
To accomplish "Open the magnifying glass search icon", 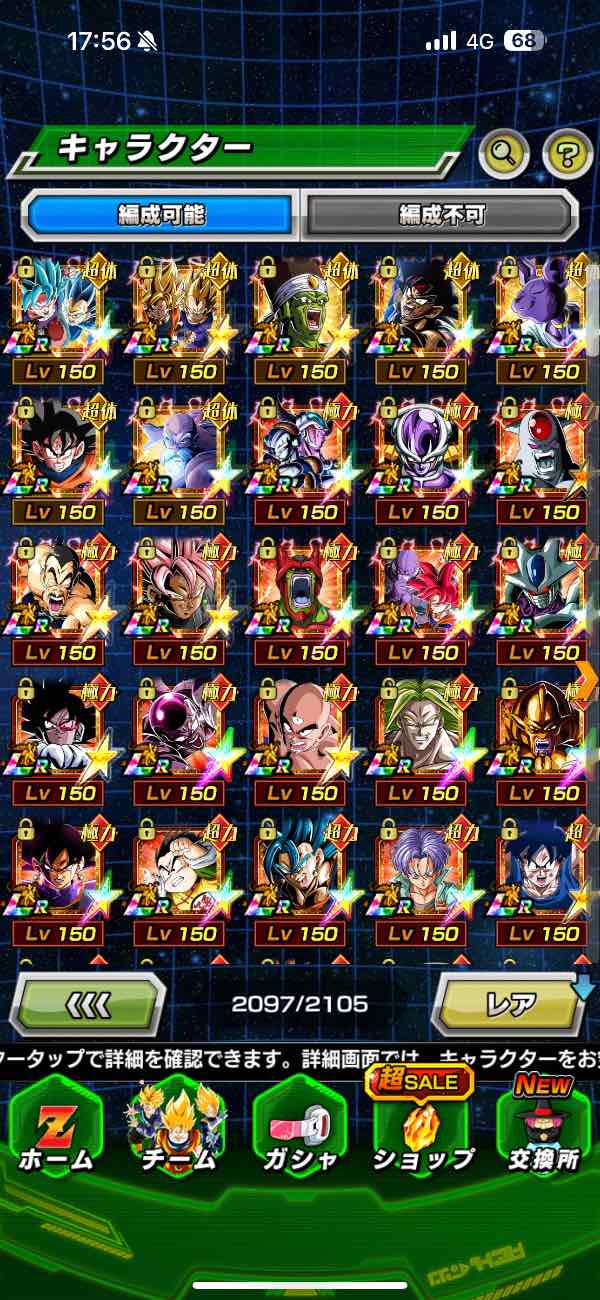I will point(504,153).
